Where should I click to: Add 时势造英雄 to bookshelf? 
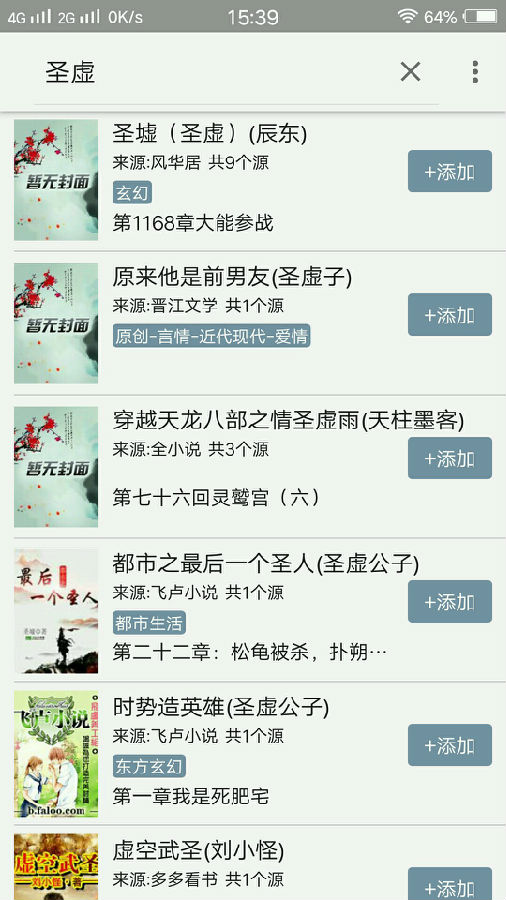coord(450,745)
